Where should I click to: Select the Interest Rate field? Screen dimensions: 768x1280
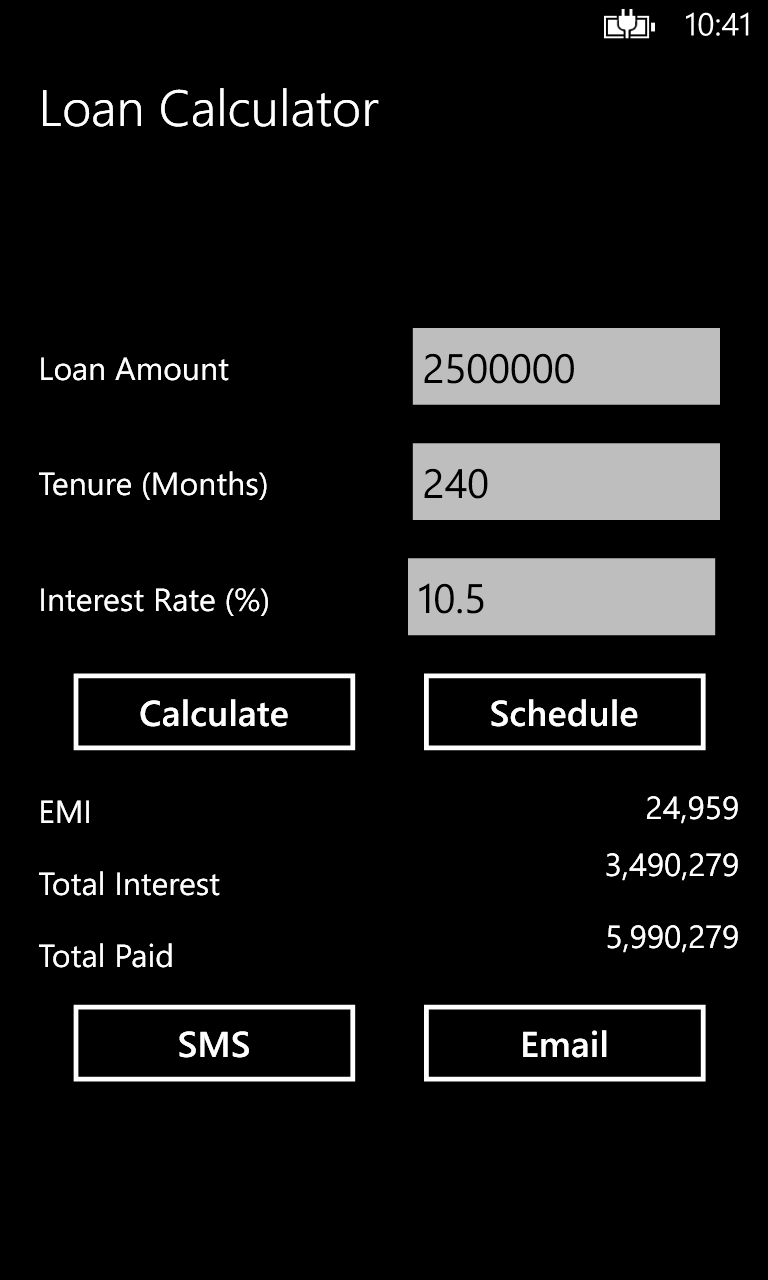(561, 597)
